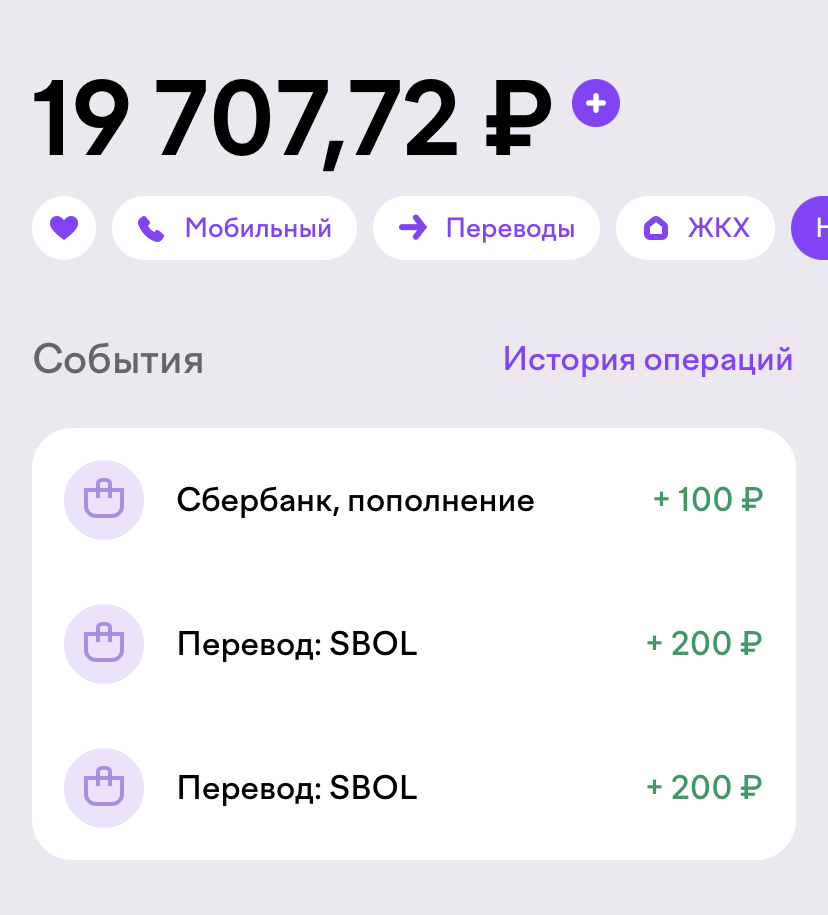828x915 pixels.
Task: Tap the plus icon to top up balance
Action: pos(596,103)
